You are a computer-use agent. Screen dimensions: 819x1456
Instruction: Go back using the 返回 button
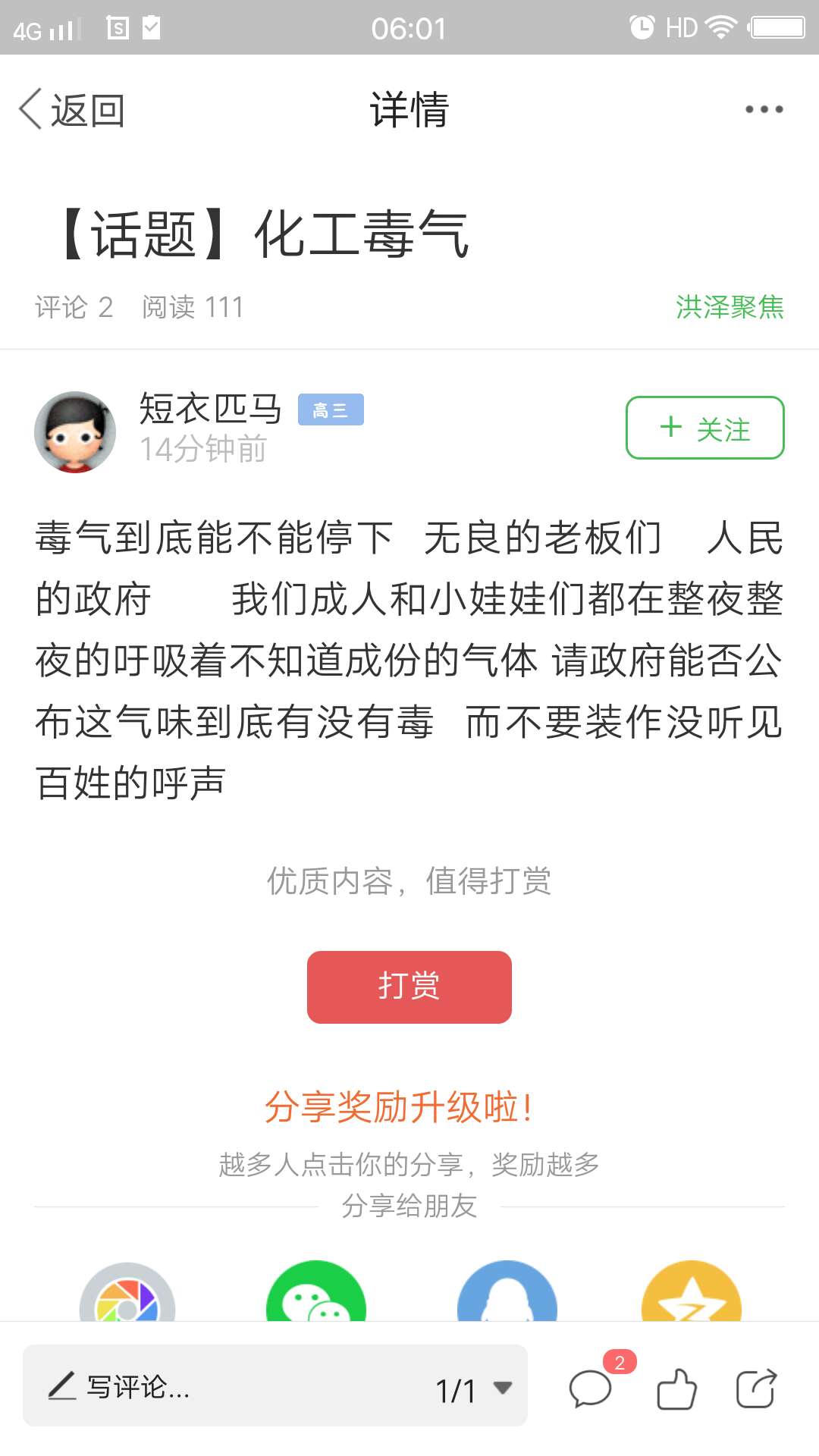point(72,110)
